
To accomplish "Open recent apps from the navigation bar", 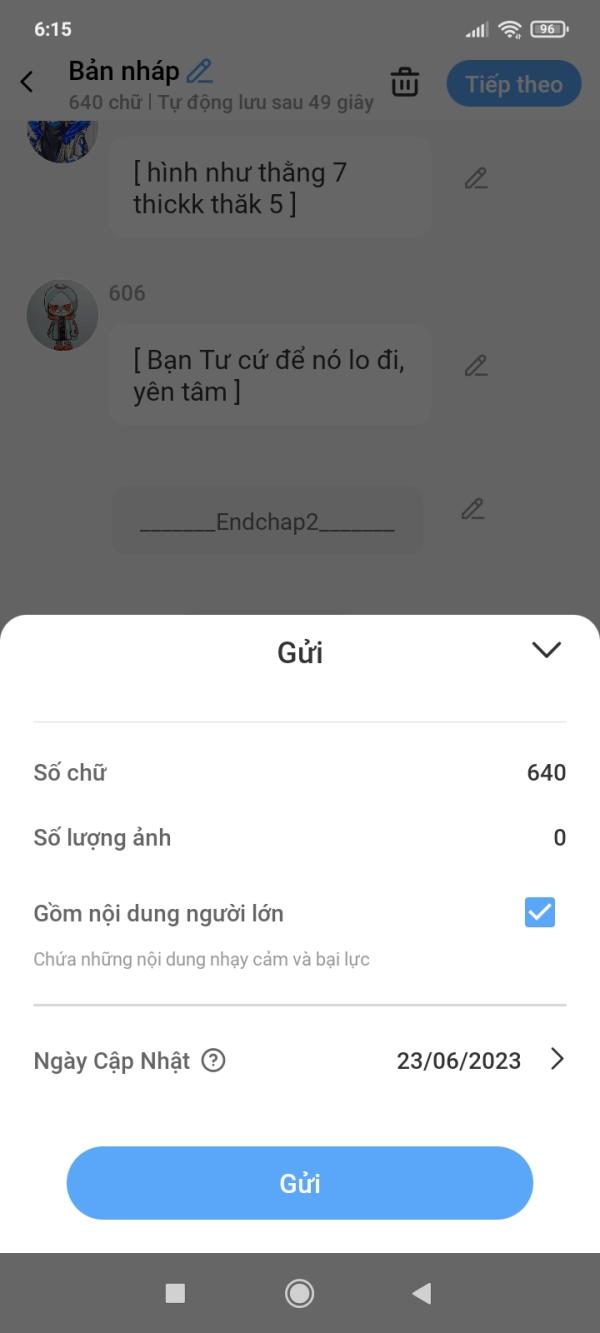I will coord(175,1294).
